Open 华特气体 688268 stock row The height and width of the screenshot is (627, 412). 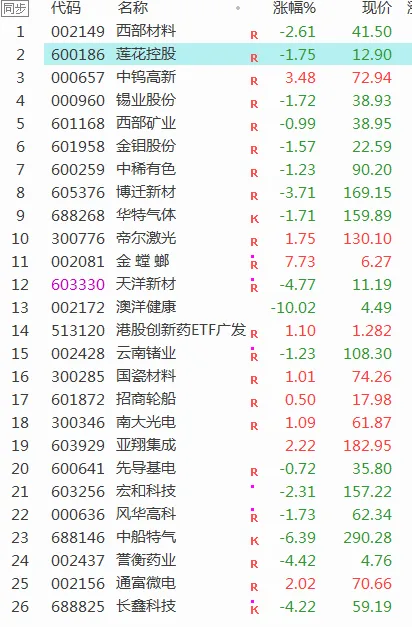[206, 215]
